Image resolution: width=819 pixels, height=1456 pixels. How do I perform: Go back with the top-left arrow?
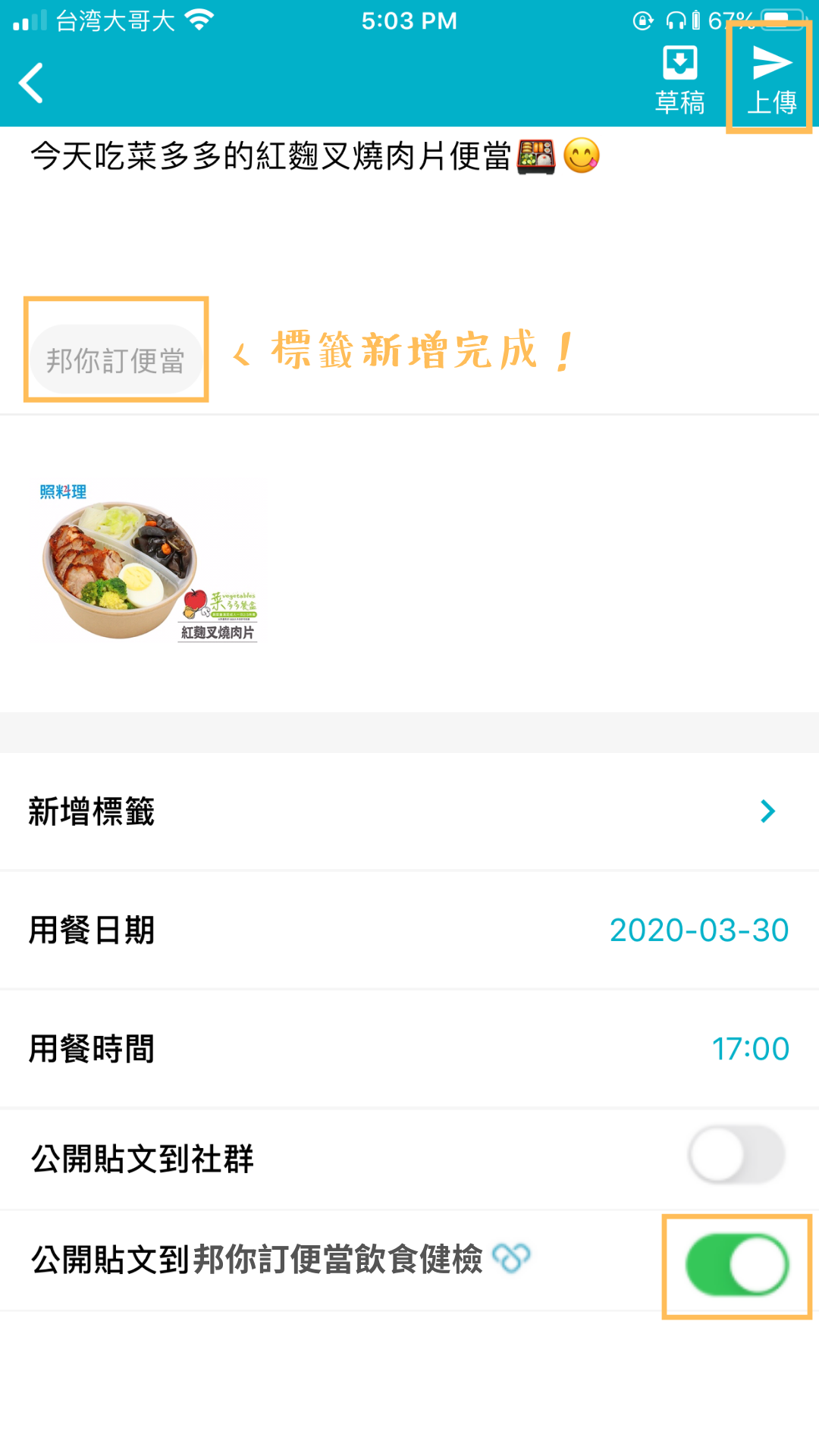tap(32, 82)
